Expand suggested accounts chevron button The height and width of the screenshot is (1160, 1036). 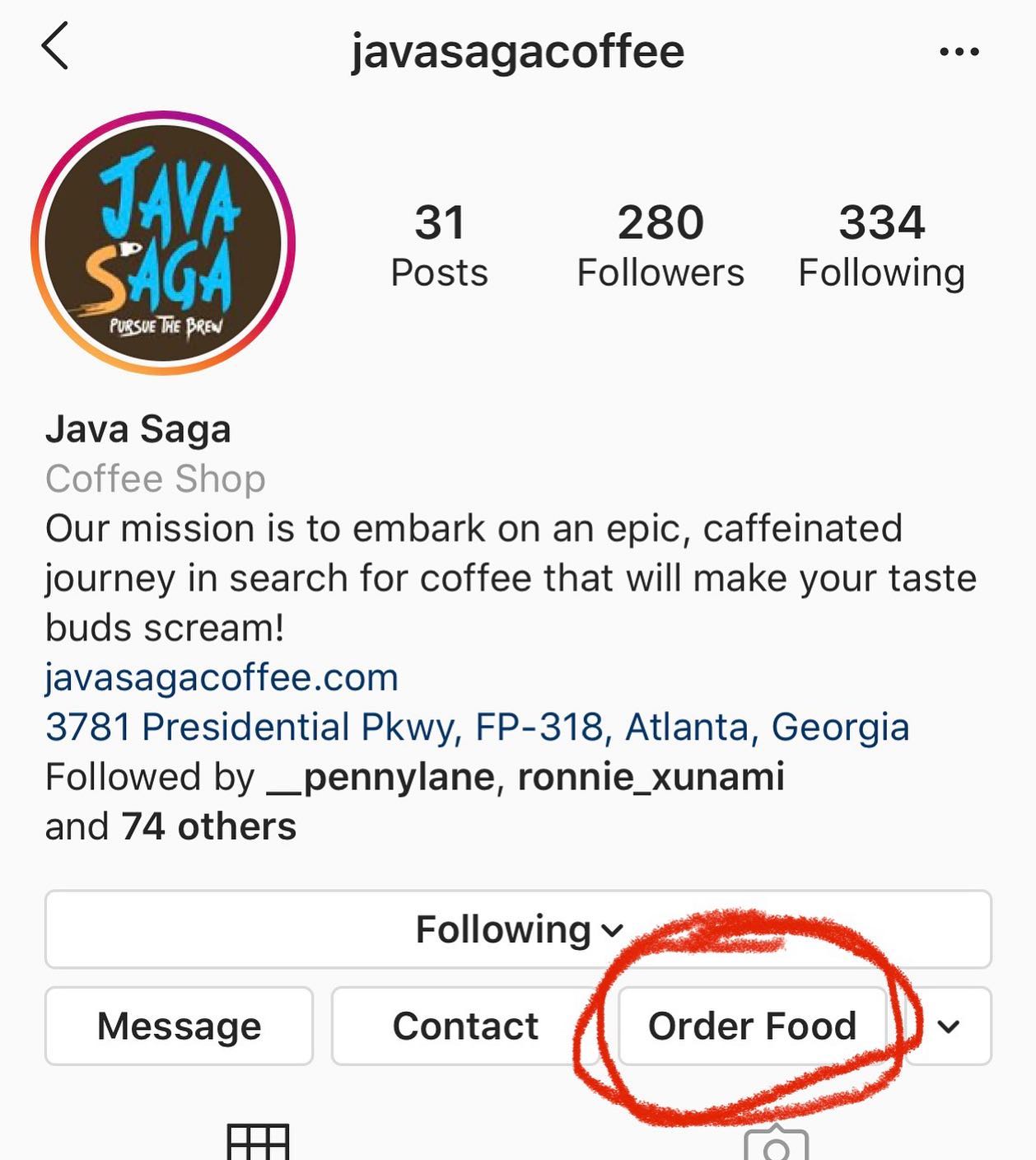(950, 1027)
